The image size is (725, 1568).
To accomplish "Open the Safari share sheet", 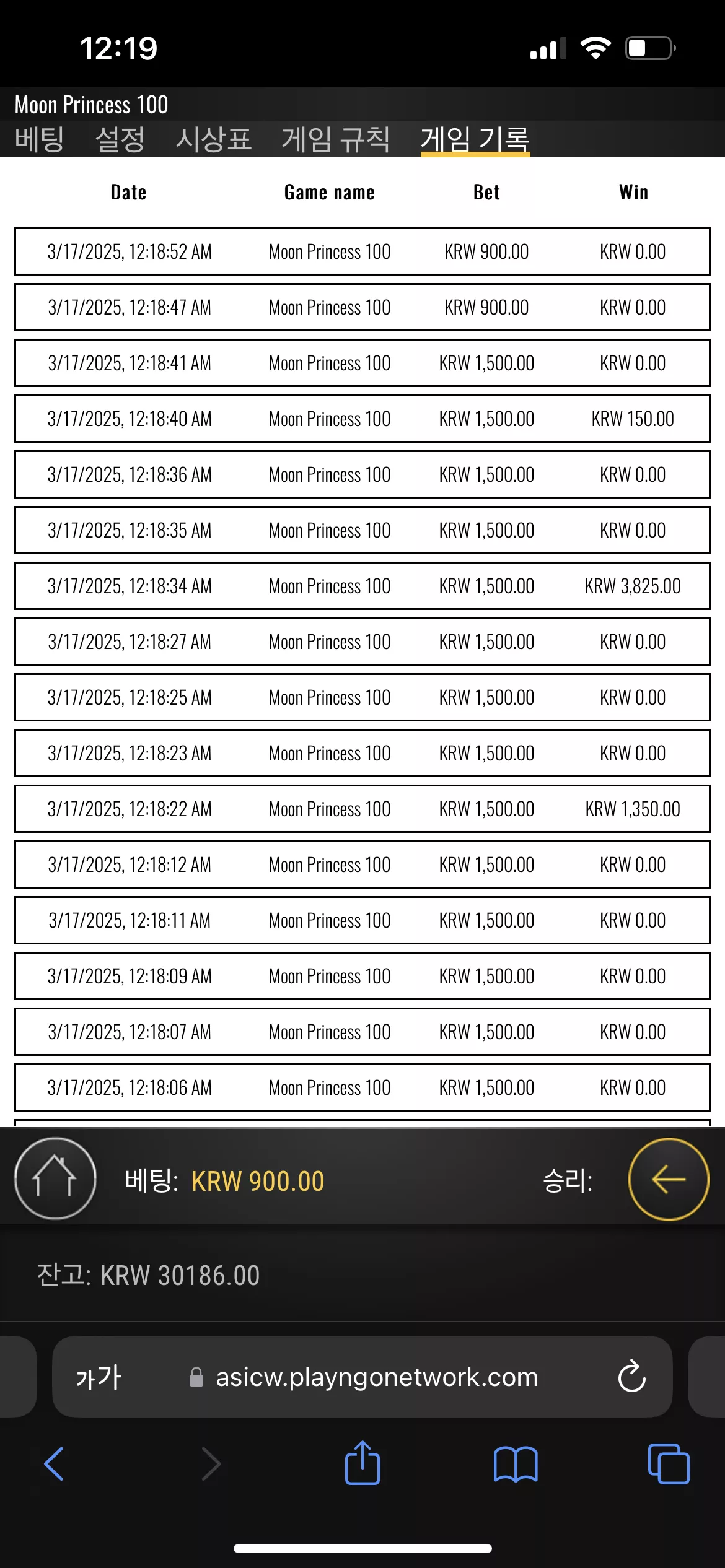I will click(362, 1462).
